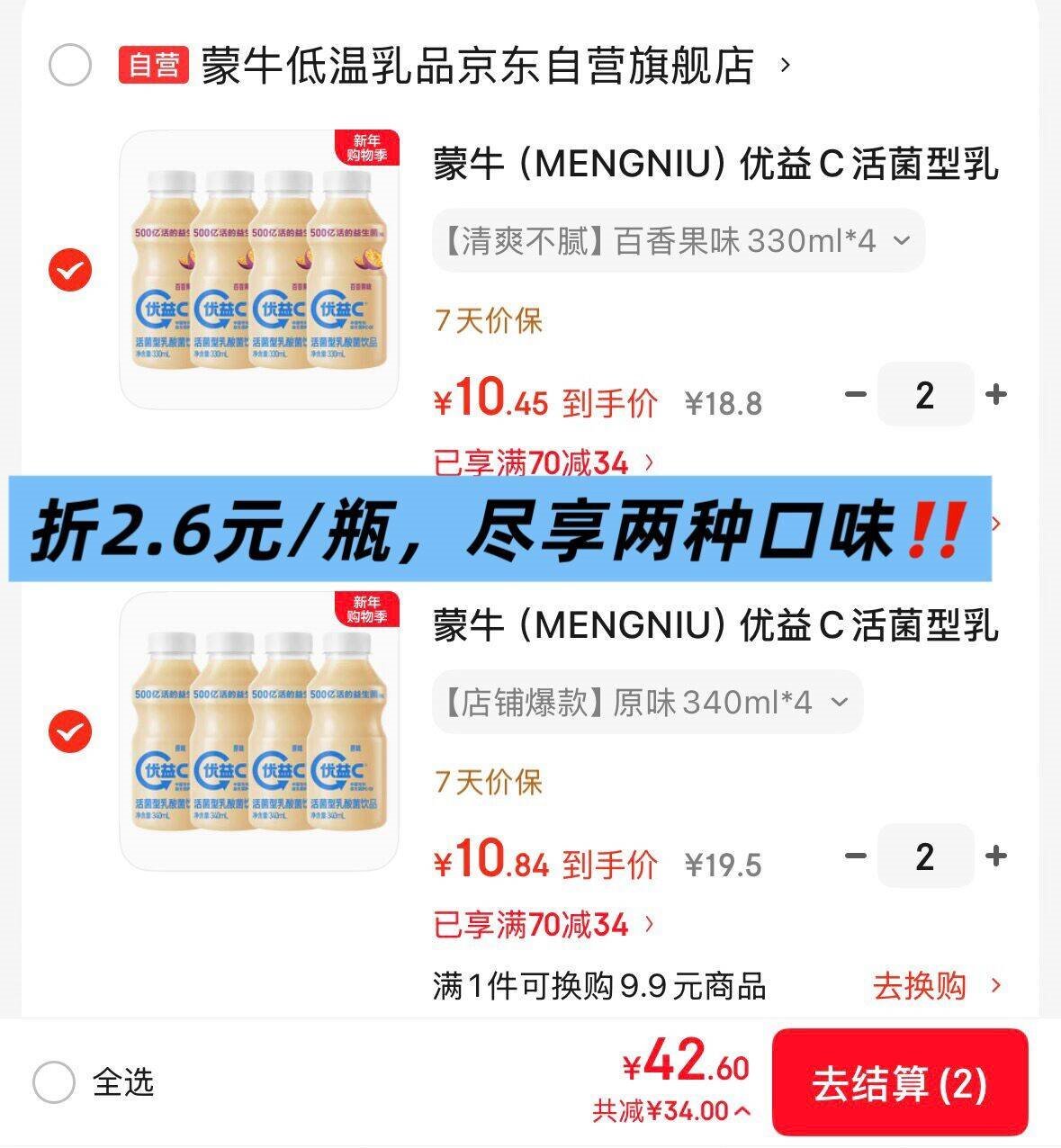Open the 原味 product image
This screenshot has height=1148, width=1061.
click(259, 731)
